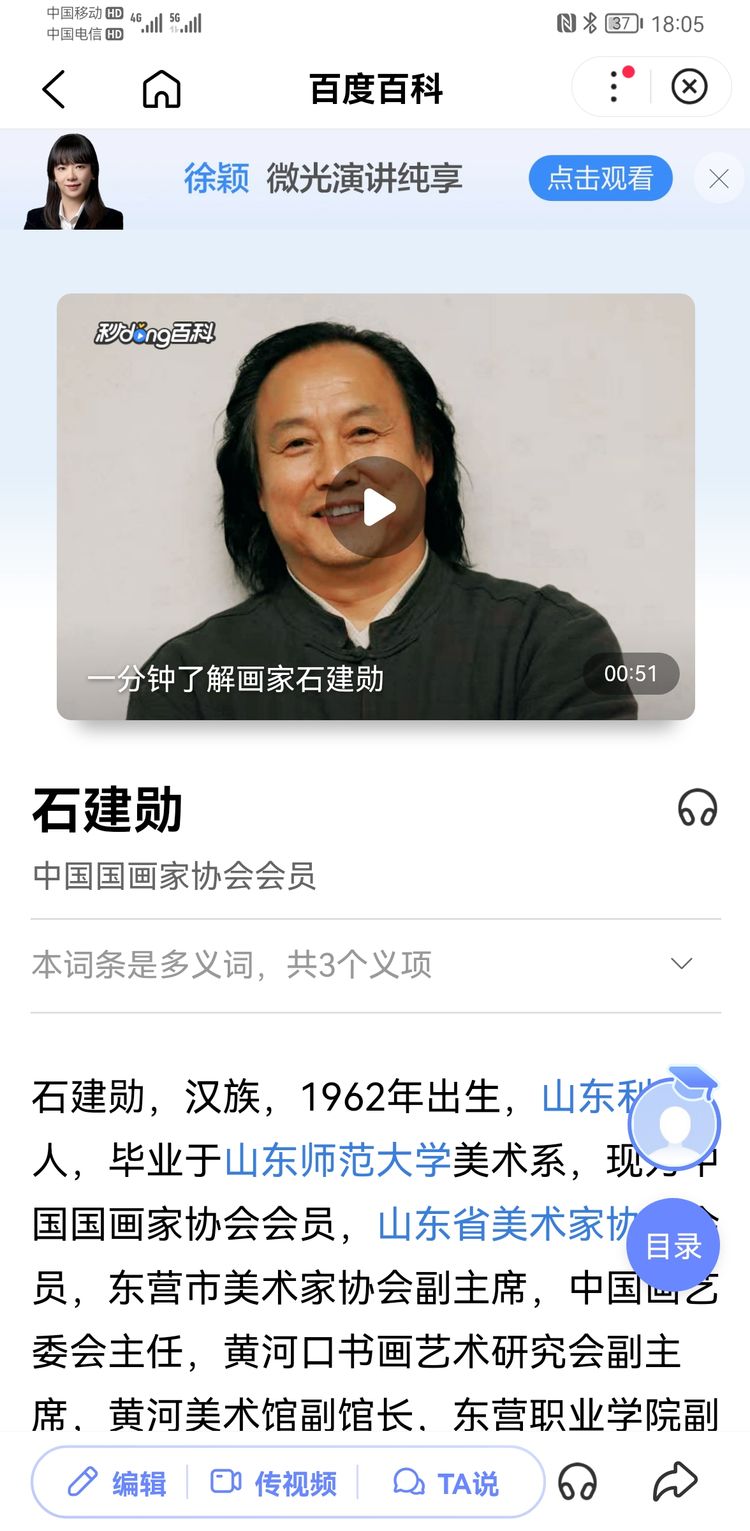The height and width of the screenshot is (1531, 750).
Task: Open the 山东师范大学 link
Action: tap(338, 1161)
